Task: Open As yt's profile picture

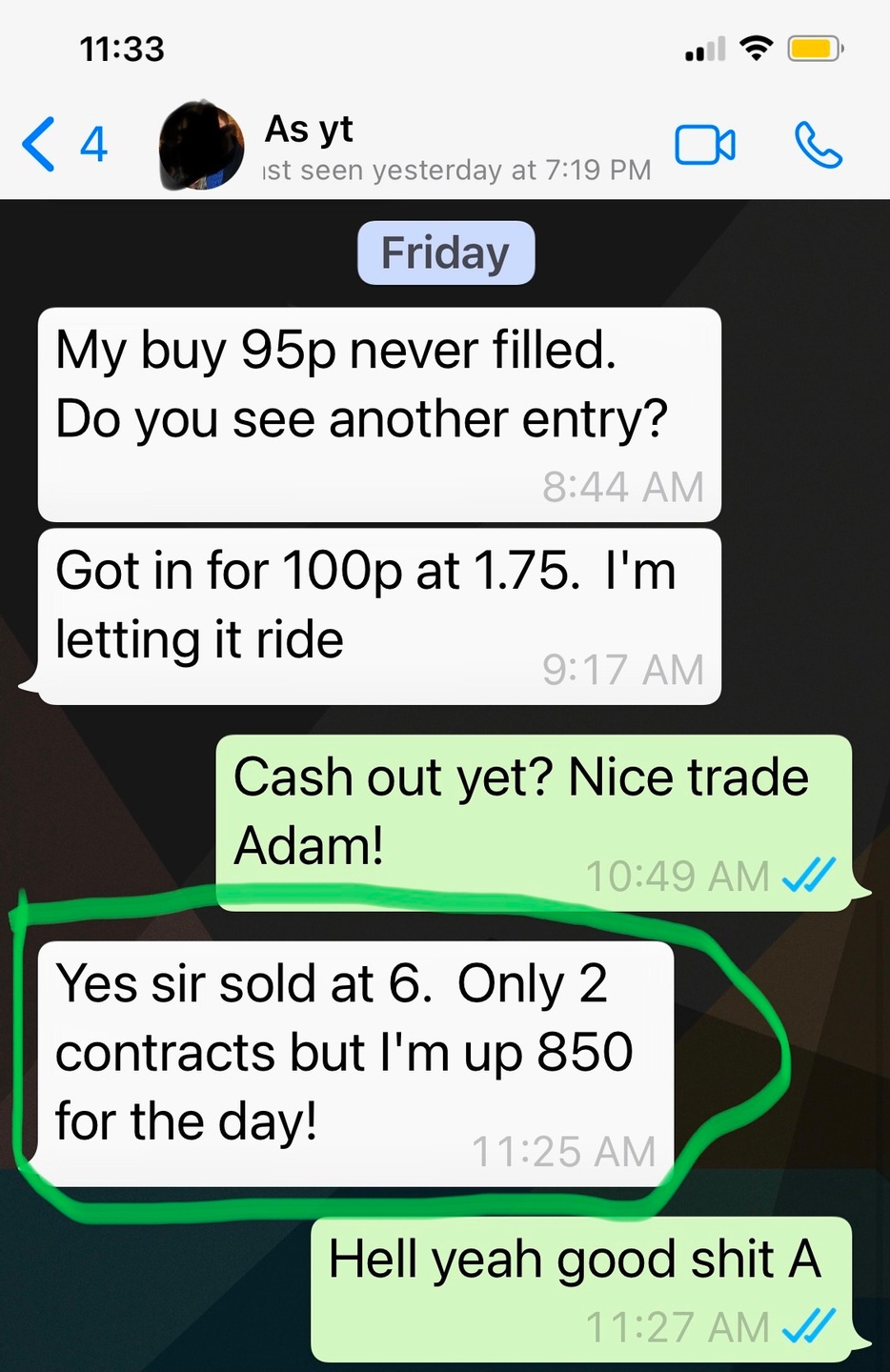Action: [x=201, y=145]
